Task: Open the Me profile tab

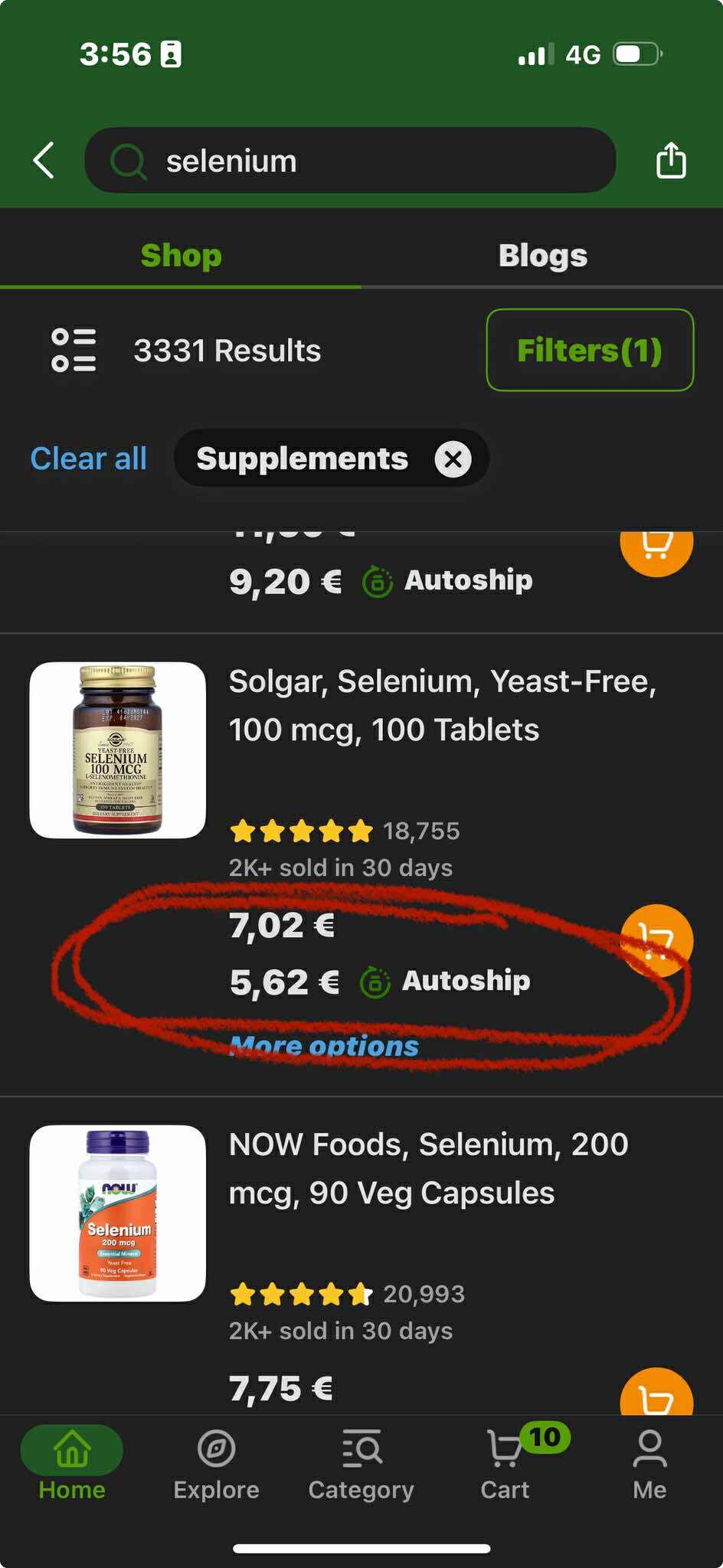Action: [649, 1464]
